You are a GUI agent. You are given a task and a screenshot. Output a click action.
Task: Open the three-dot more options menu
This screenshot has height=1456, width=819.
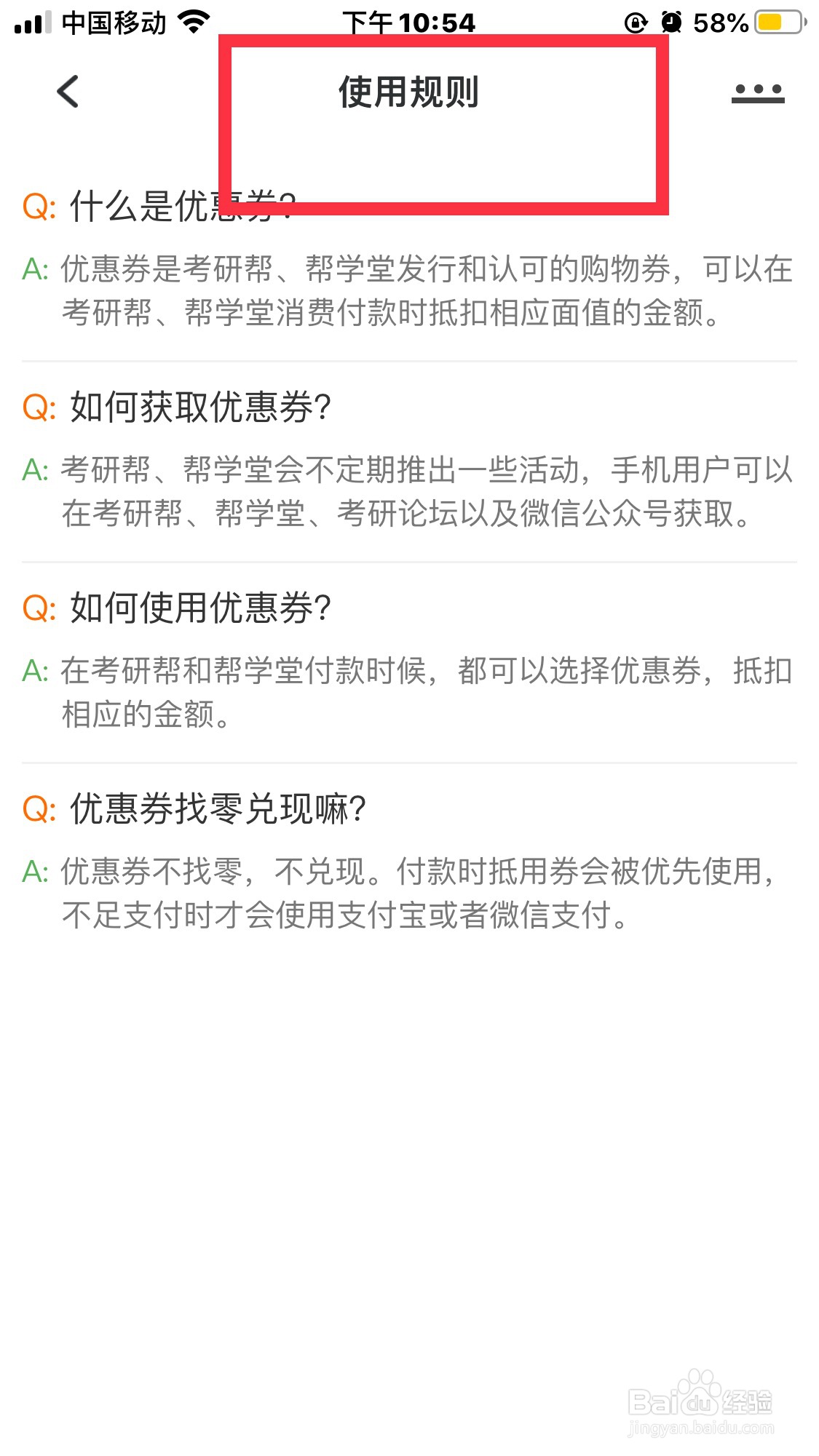pyautogui.click(x=758, y=92)
